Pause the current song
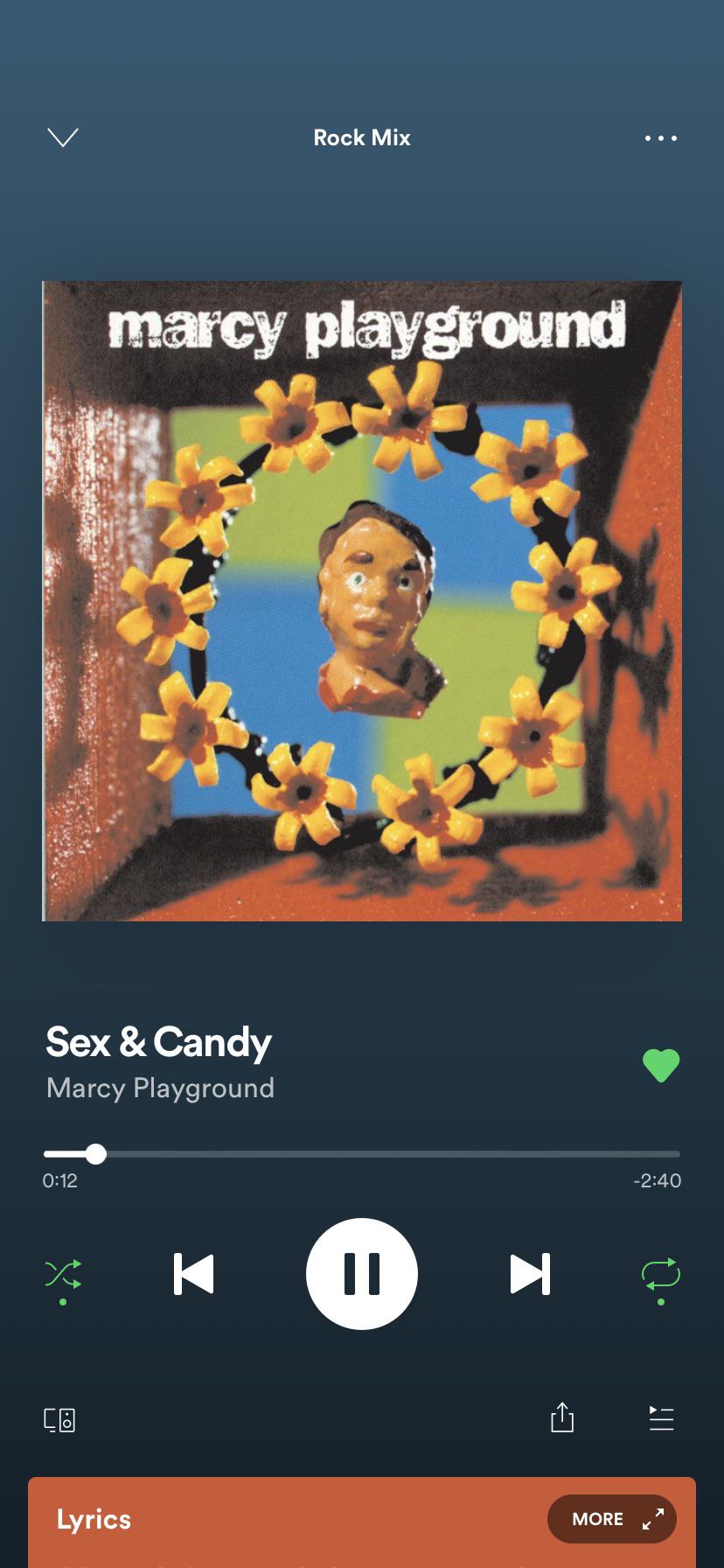This screenshot has width=724, height=1568. (x=361, y=1274)
